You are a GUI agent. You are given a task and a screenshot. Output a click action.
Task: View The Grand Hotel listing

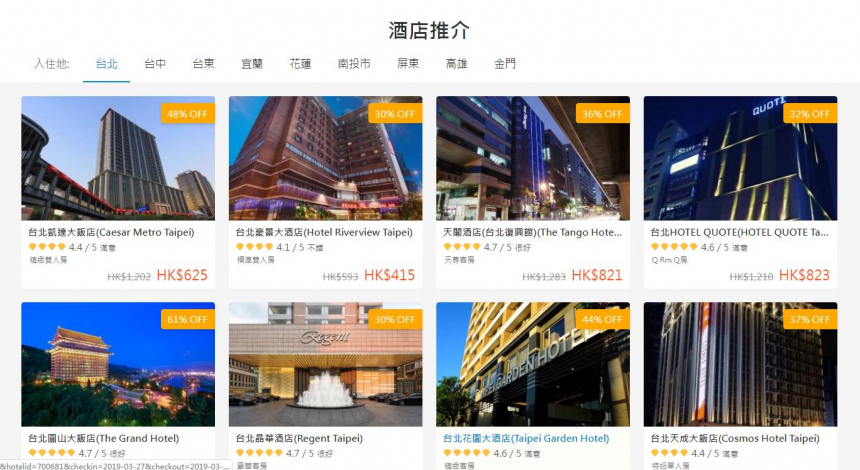pos(118,365)
